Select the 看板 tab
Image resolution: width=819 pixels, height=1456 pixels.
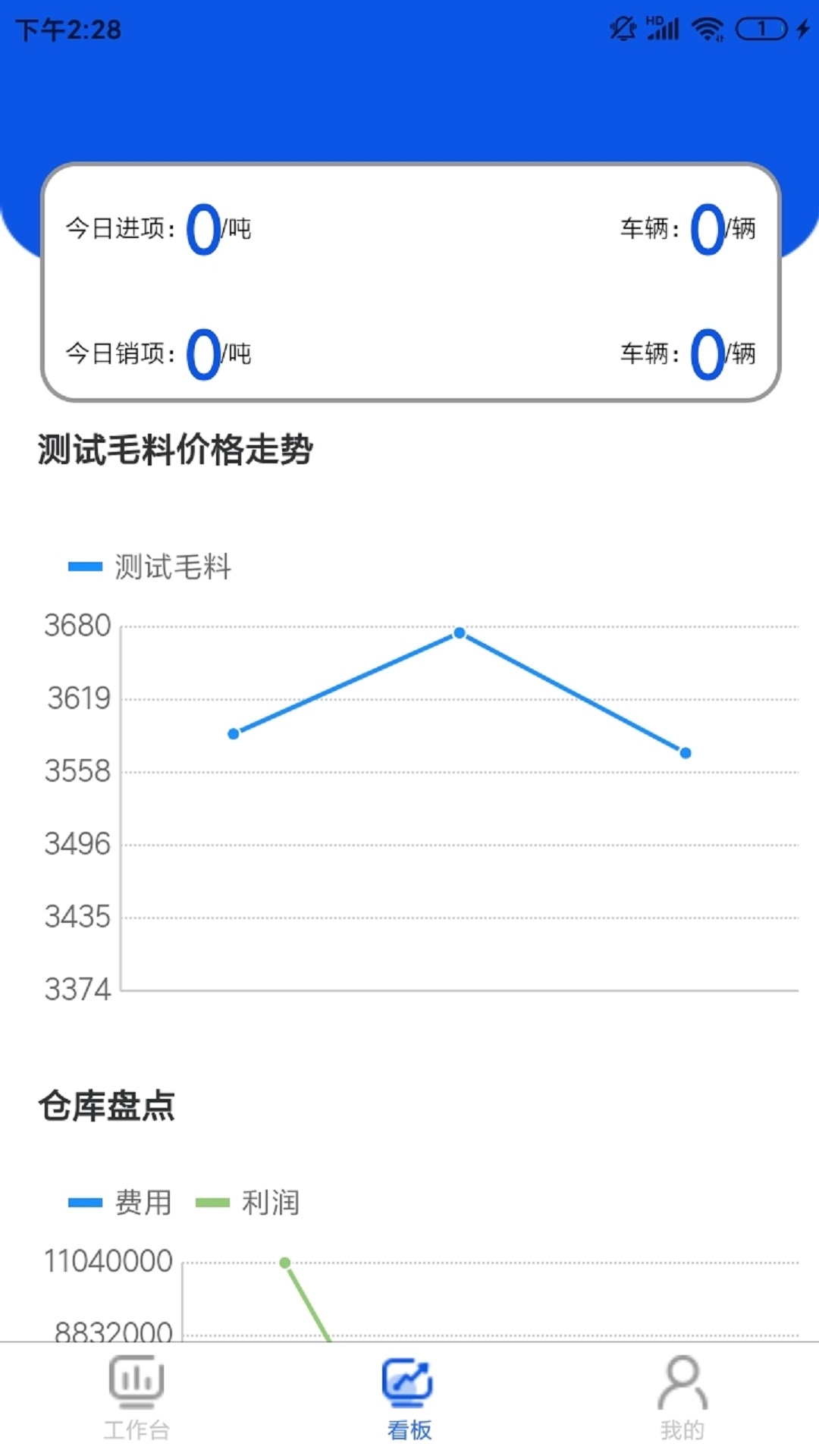tap(409, 1398)
